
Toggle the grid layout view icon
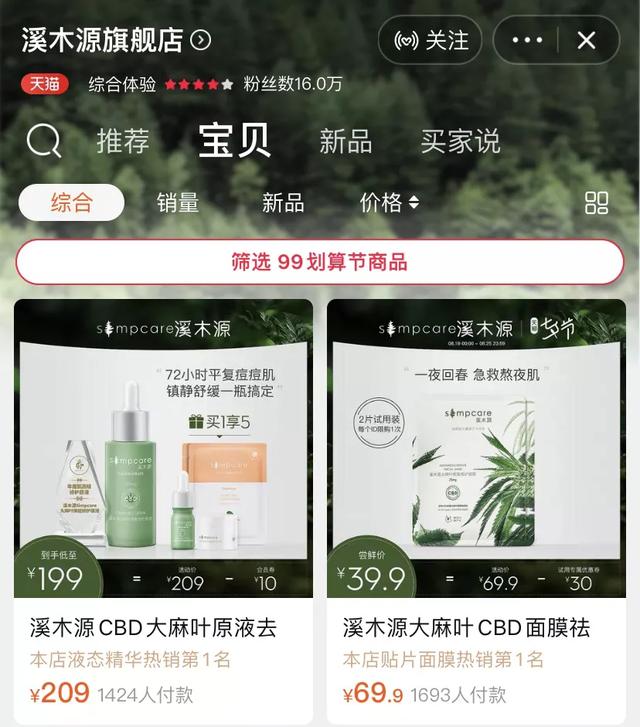pyautogui.click(x=596, y=203)
